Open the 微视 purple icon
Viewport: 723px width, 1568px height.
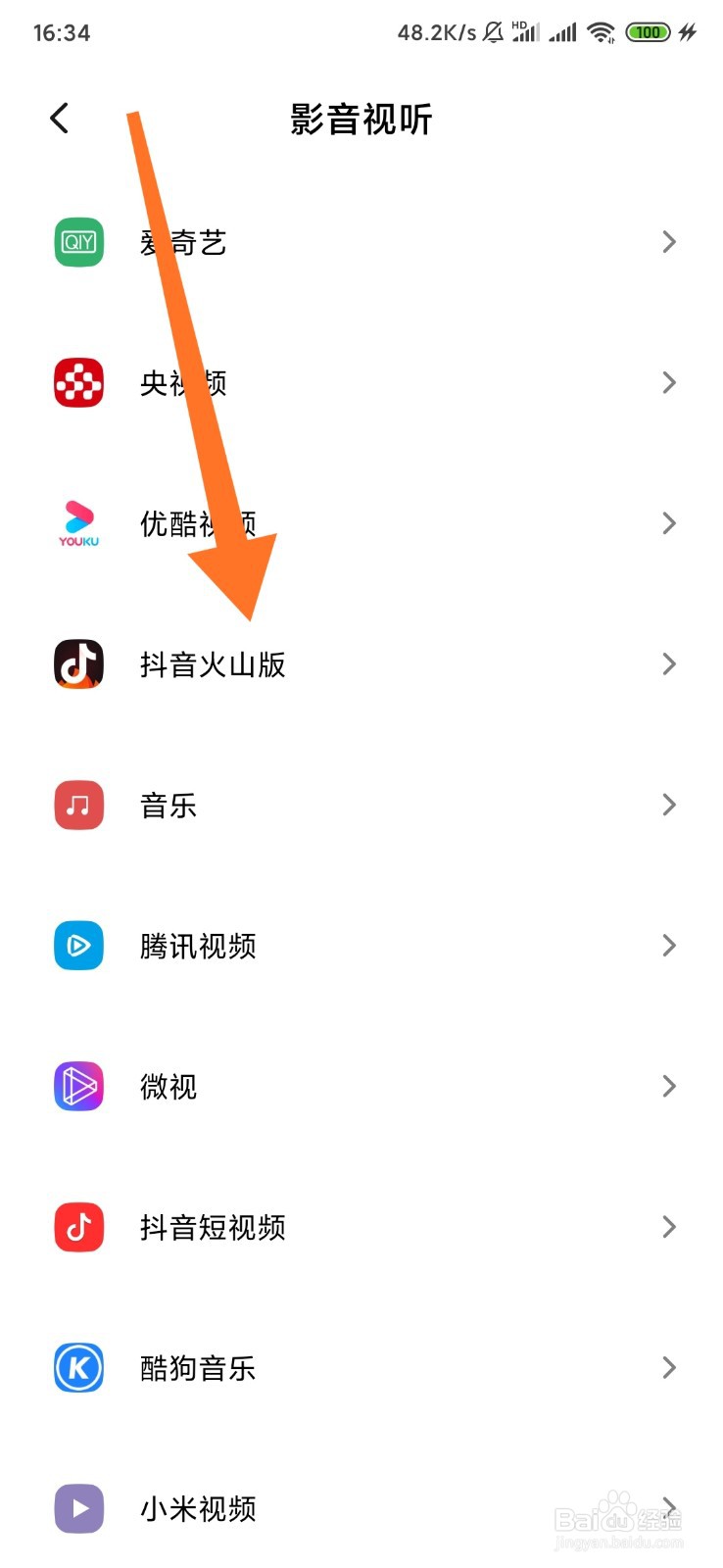point(77,1086)
